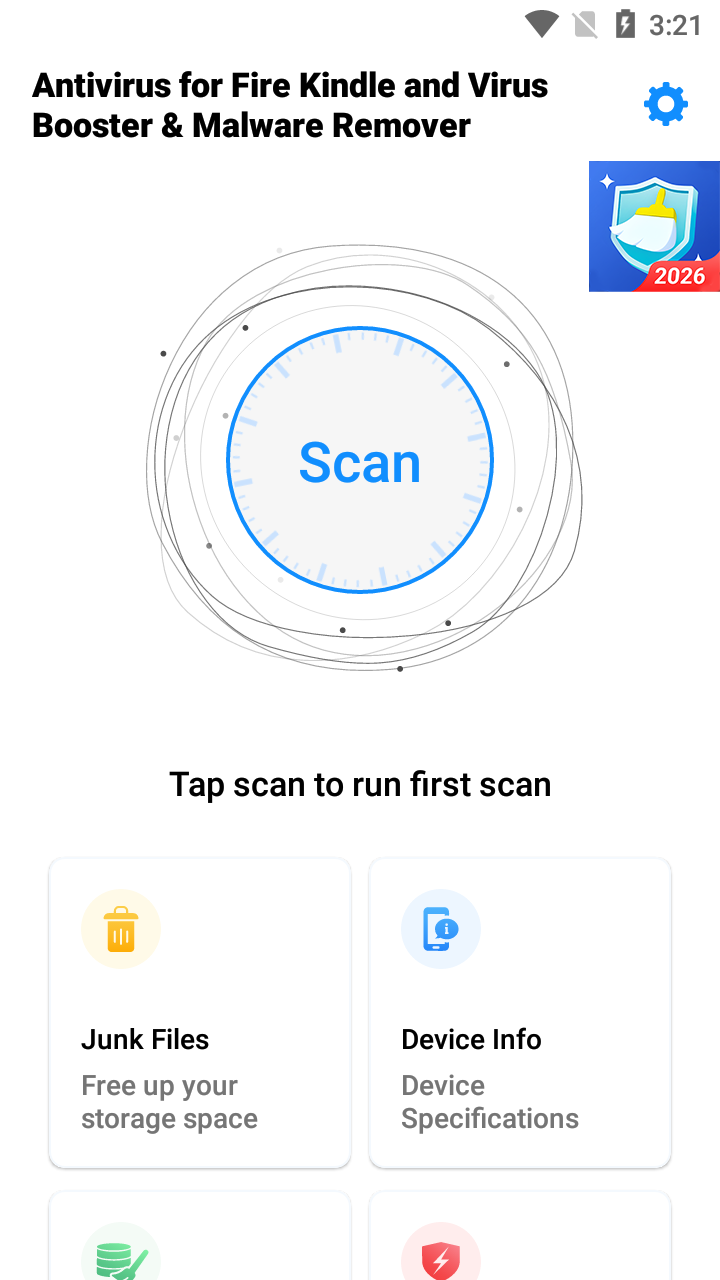Open the Junk Files card
Screen dimensions: 720x1280
click(x=200, y=1013)
